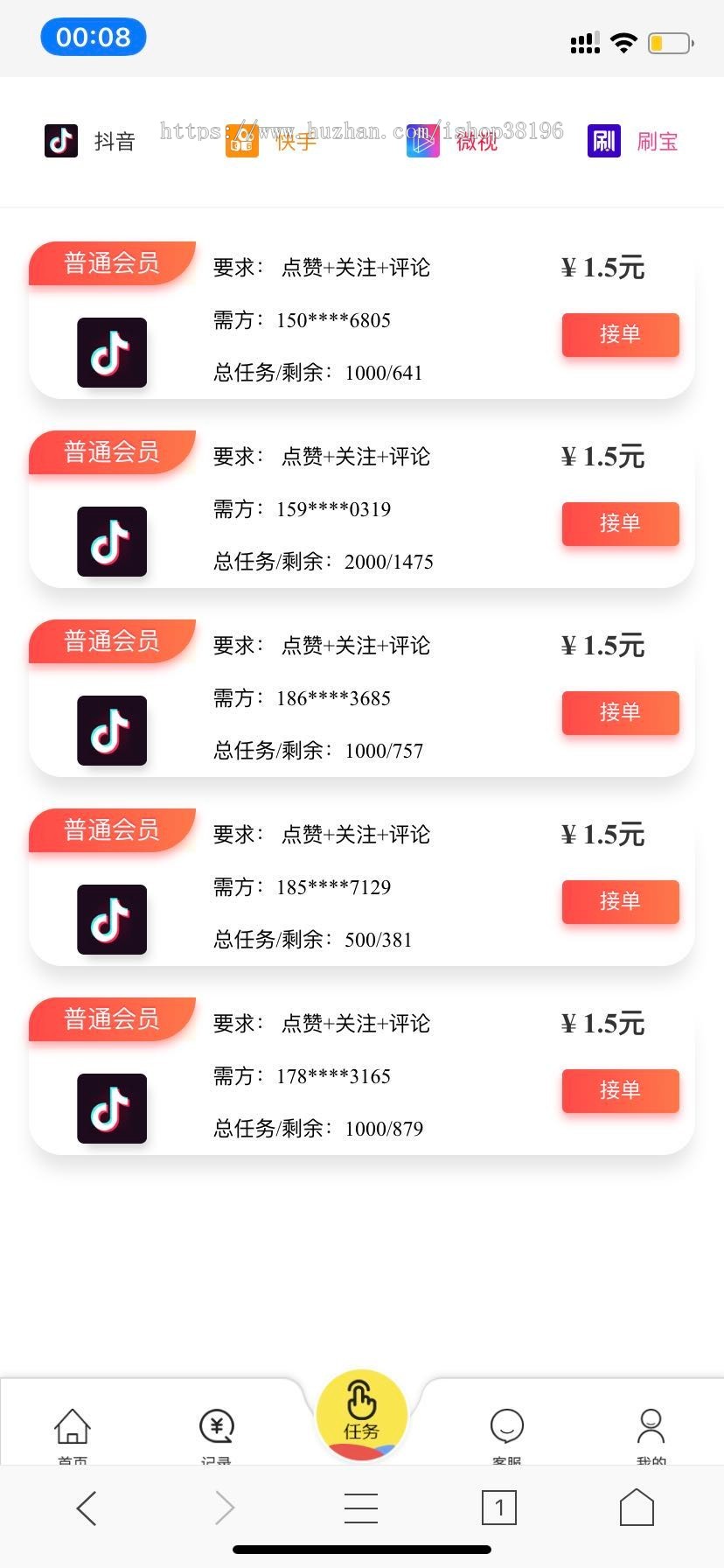Viewport: 724px width, 1568px height.
Task: Open the 微视 platform tab
Action: tap(452, 141)
